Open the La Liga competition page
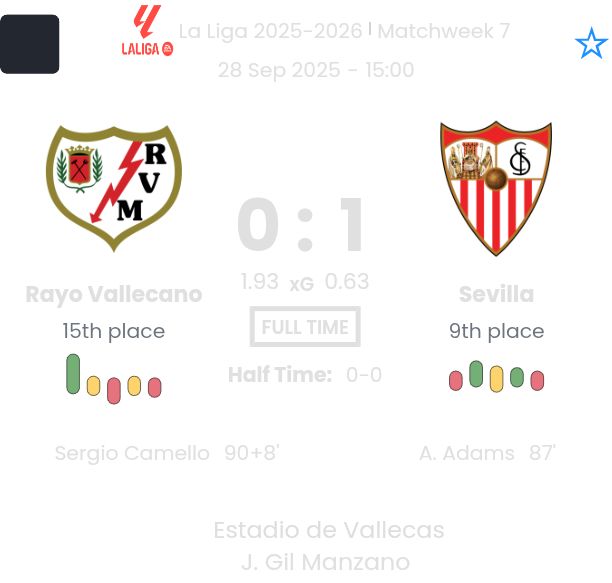 click(147, 31)
